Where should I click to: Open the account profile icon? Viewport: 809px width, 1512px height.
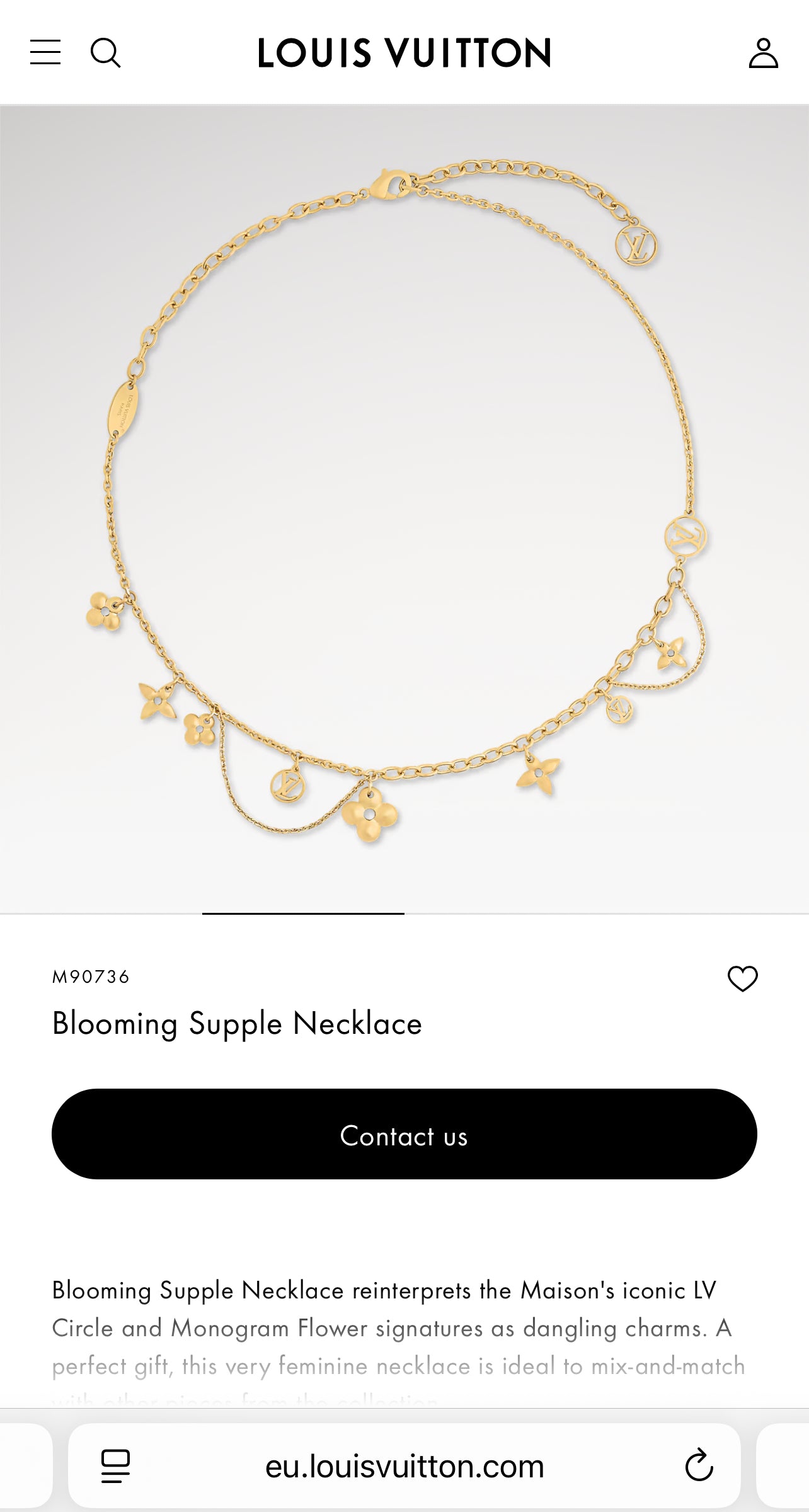(x=763, y=52)
